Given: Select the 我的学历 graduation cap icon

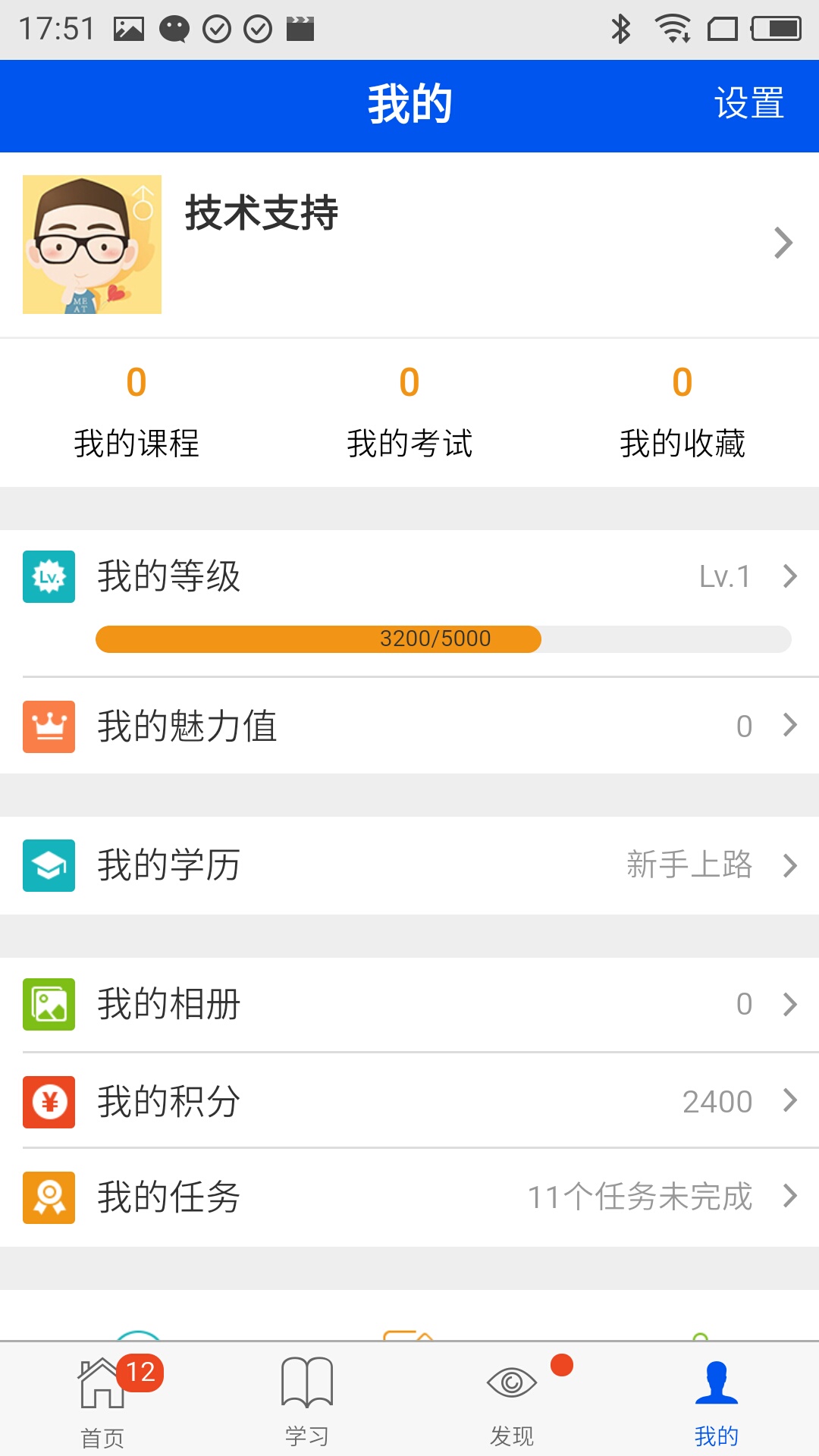Looking at the screenshot, I should click(49, 864).
